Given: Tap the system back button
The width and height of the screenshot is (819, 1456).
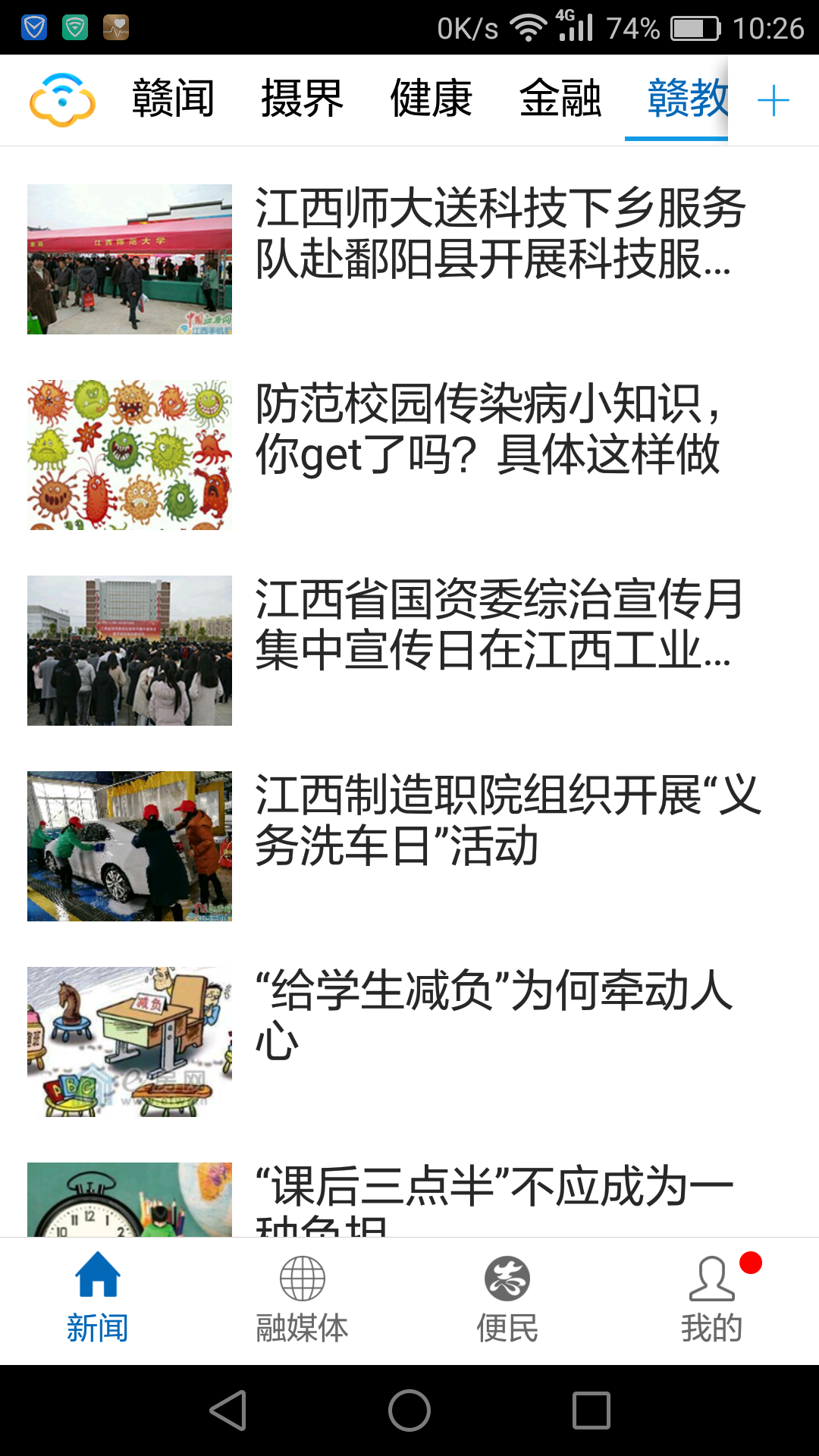Looking at the screenshot, I should click(227, 1410).
